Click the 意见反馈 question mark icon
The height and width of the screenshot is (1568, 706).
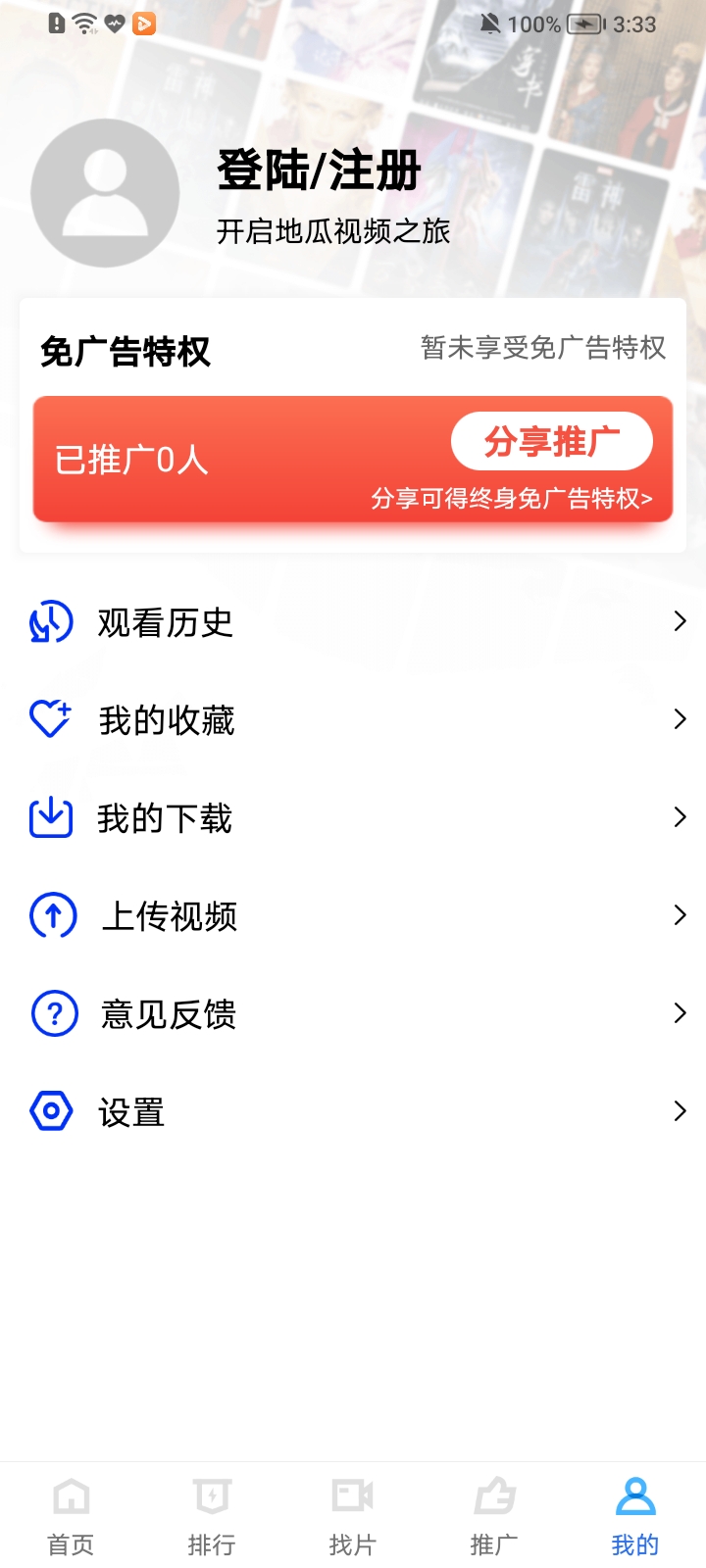click(x=52, y=1013)
